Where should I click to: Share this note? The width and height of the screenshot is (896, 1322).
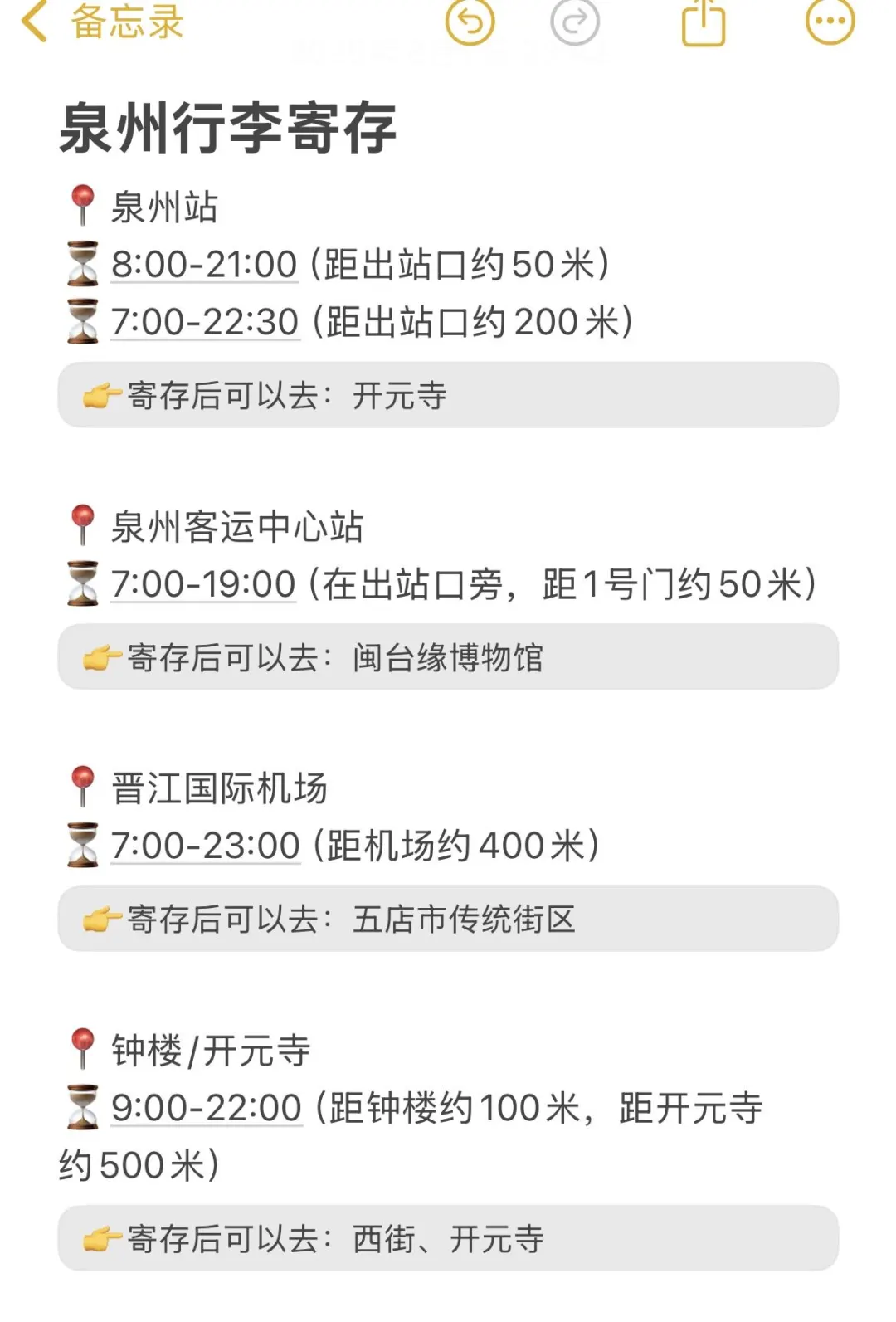click(703, 22)
